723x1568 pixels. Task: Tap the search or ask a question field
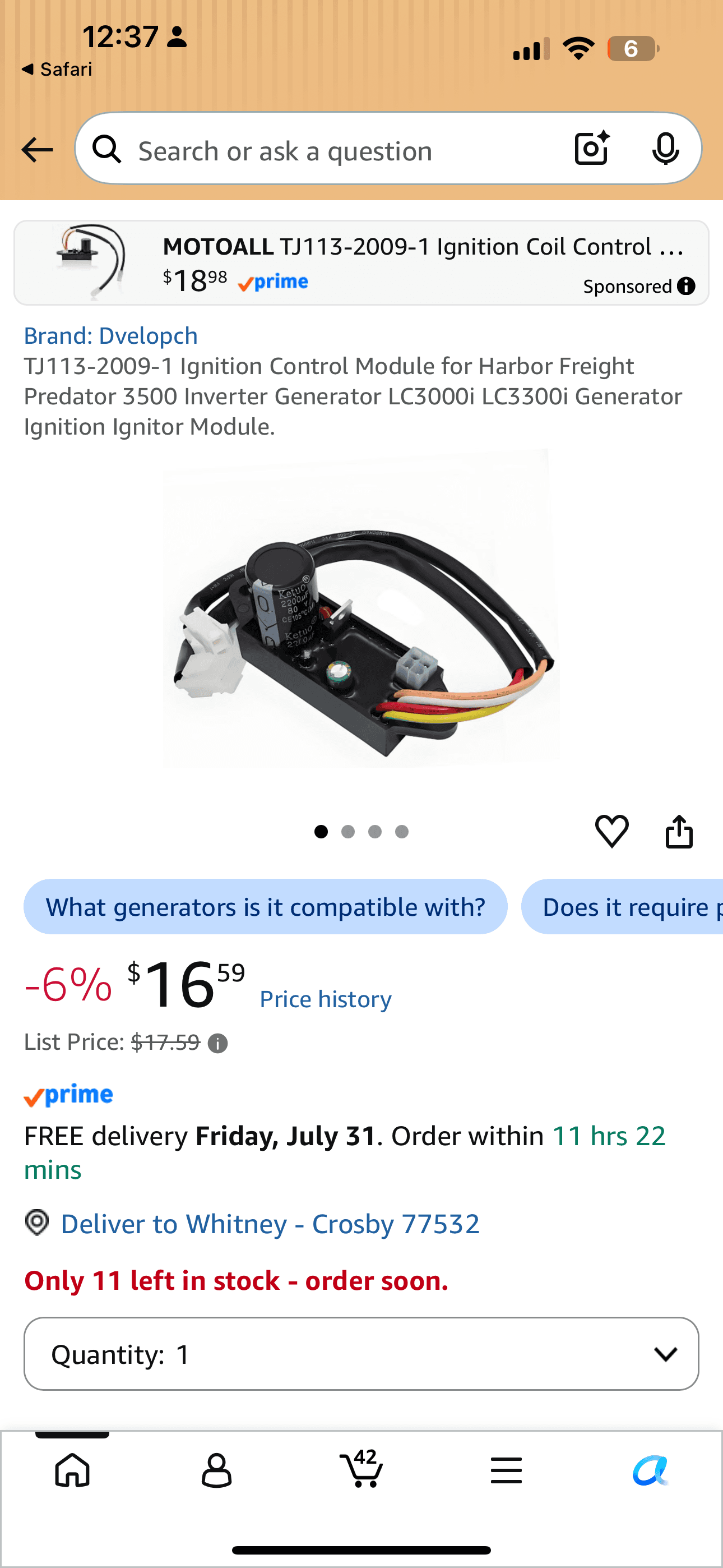tap(341, 150)
